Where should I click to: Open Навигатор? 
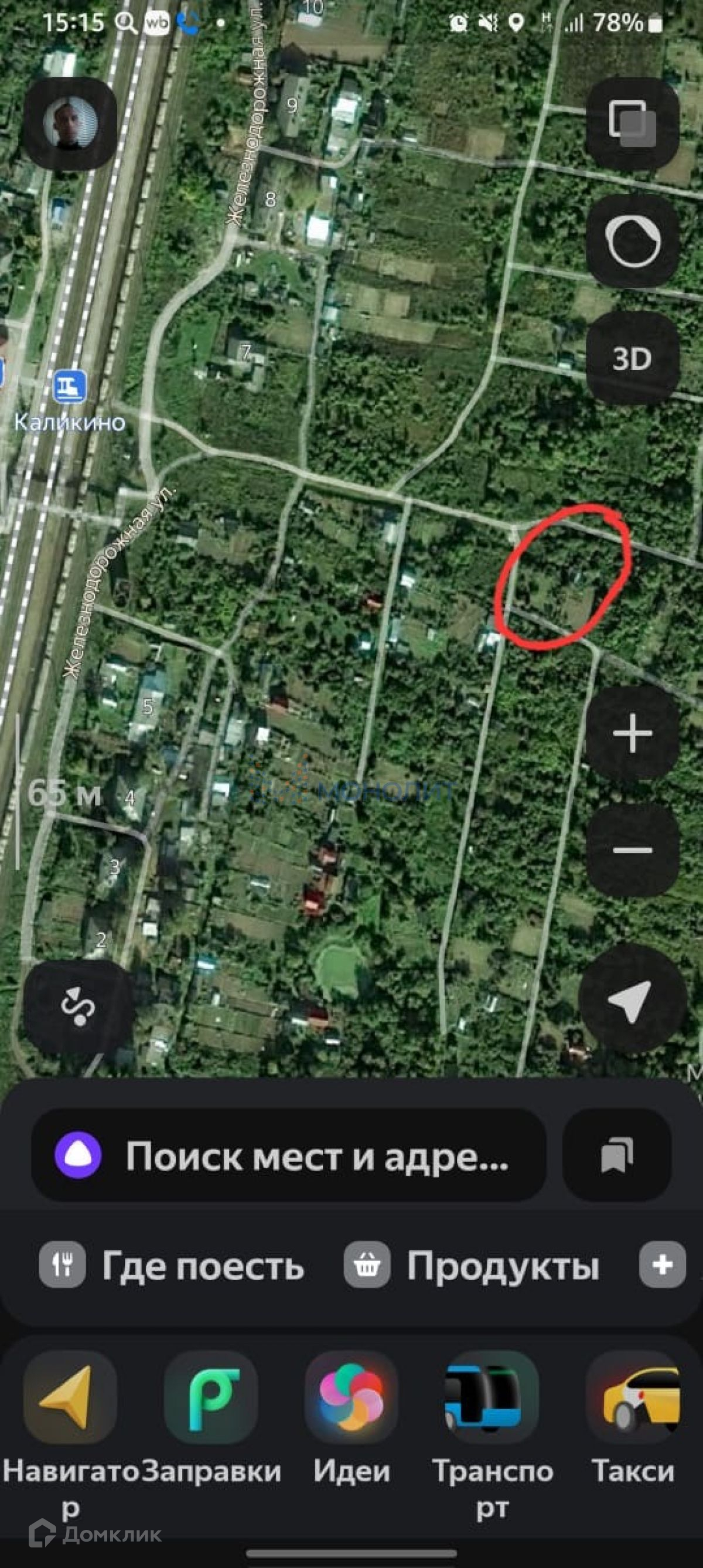(x=70, y=1400)
